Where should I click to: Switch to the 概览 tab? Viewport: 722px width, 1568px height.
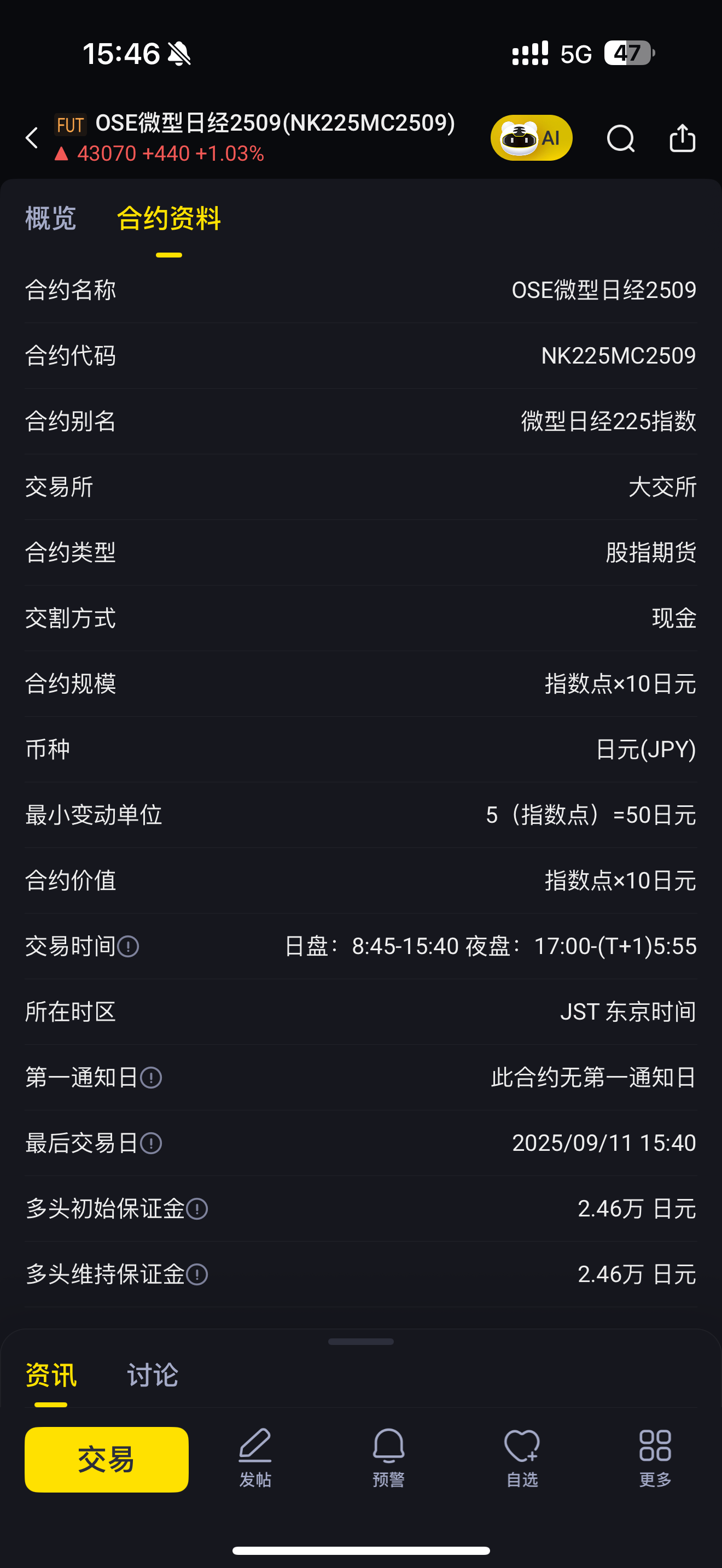point(50,218)
